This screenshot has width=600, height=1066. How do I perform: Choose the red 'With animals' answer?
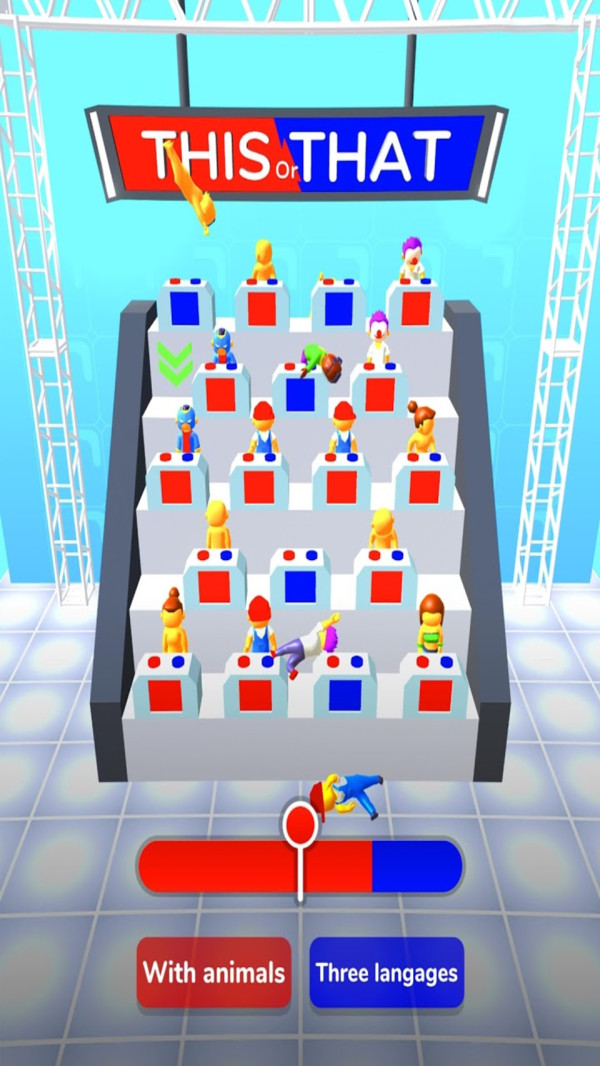click(x=214, y=972)
